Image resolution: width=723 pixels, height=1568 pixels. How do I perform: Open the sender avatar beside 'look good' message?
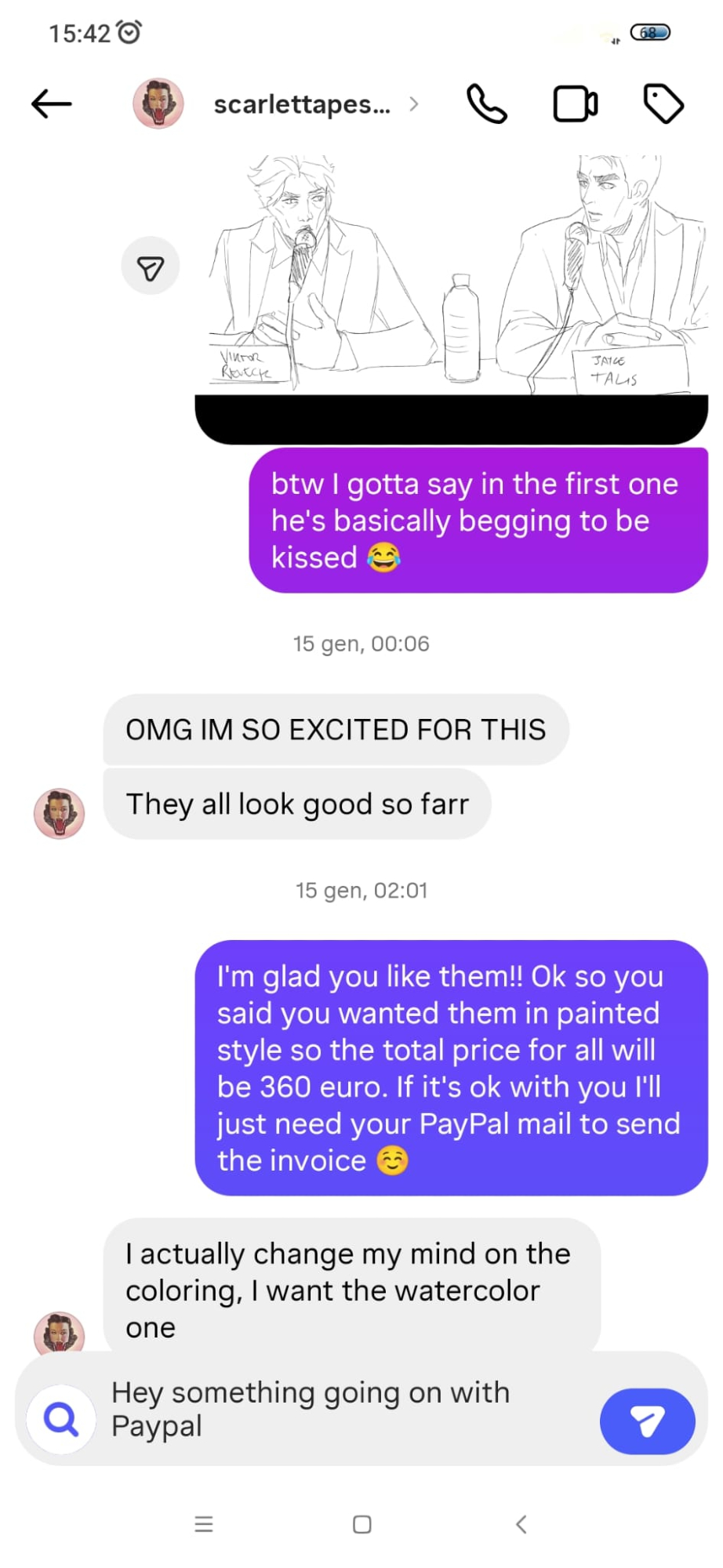click(x=60, y=814)
